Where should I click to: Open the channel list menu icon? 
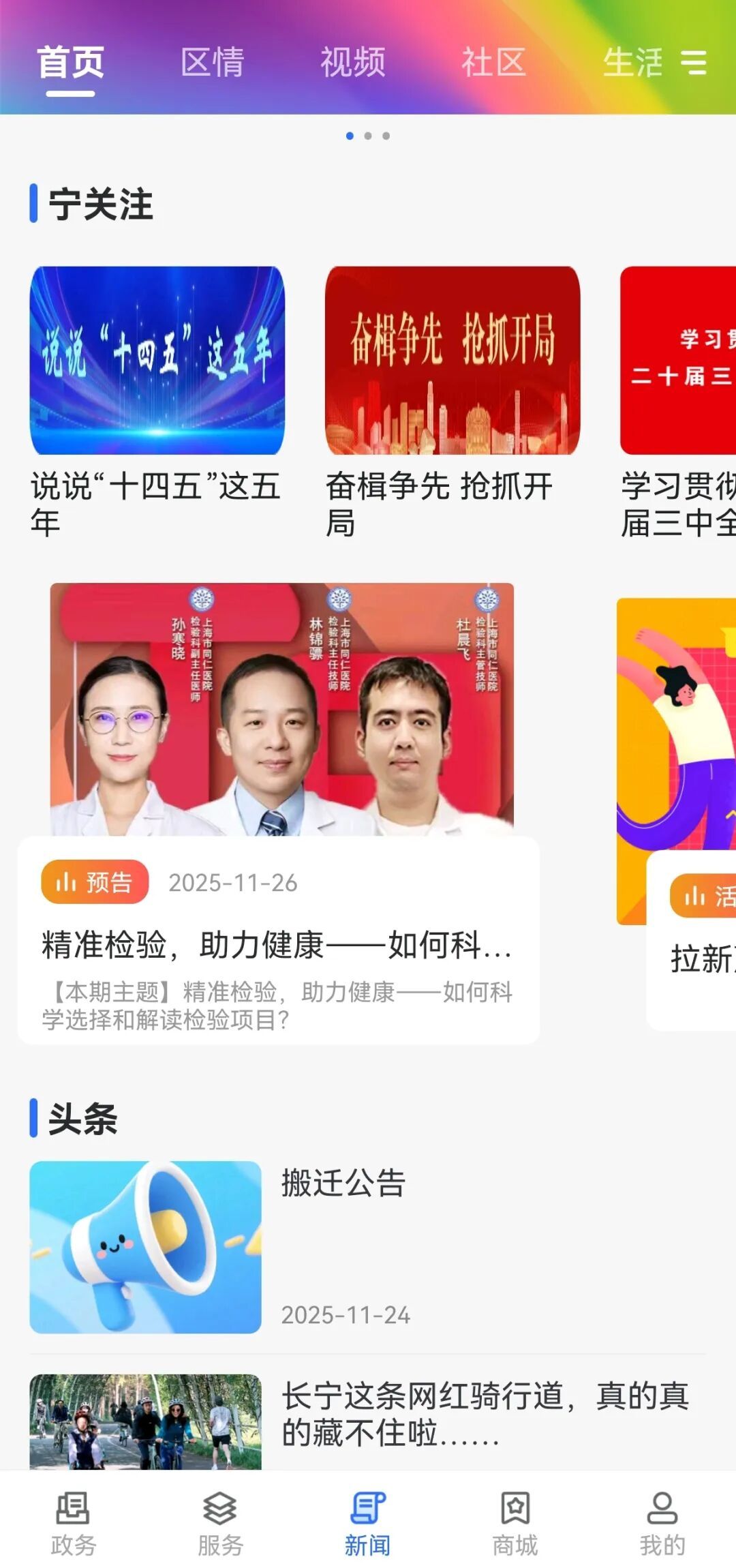point(694,63)
